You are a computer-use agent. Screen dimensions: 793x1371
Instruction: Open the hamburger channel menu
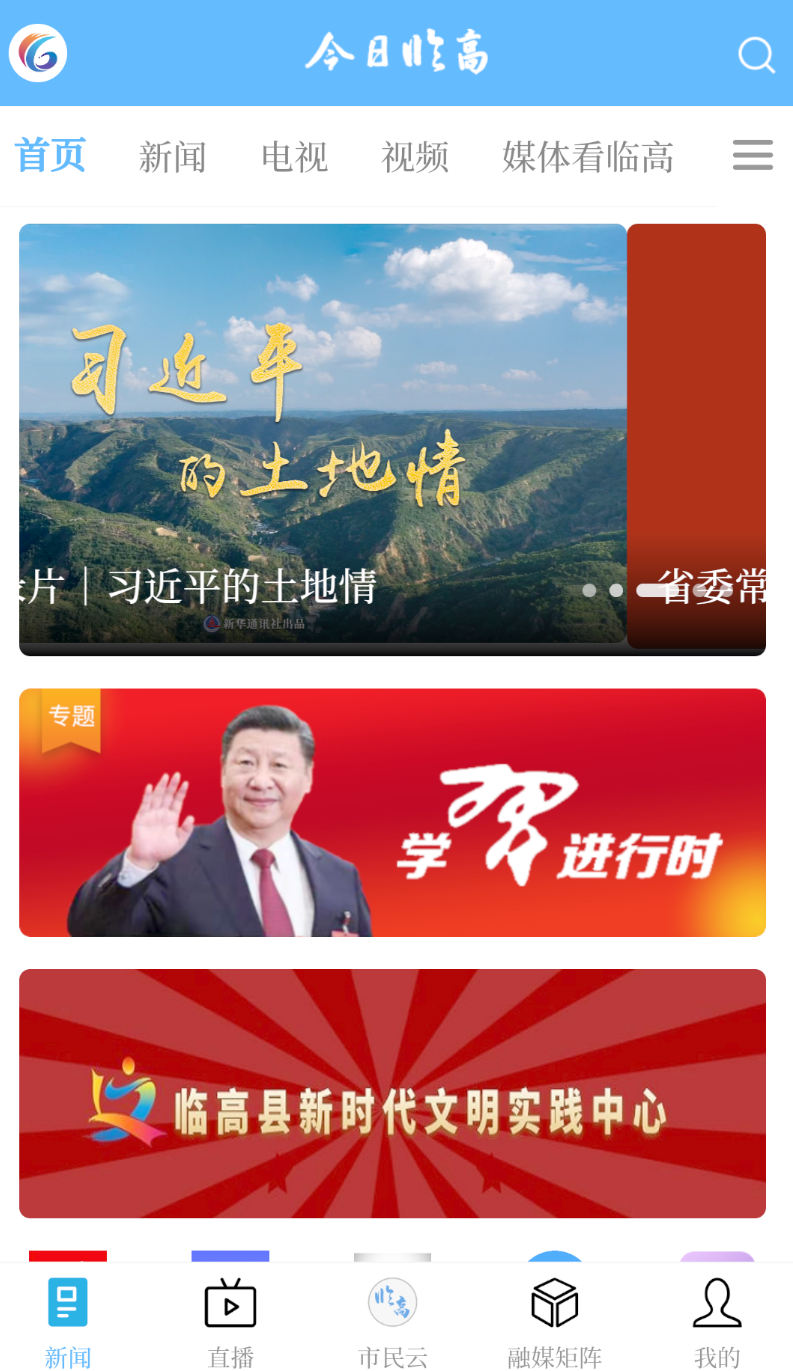753,155
